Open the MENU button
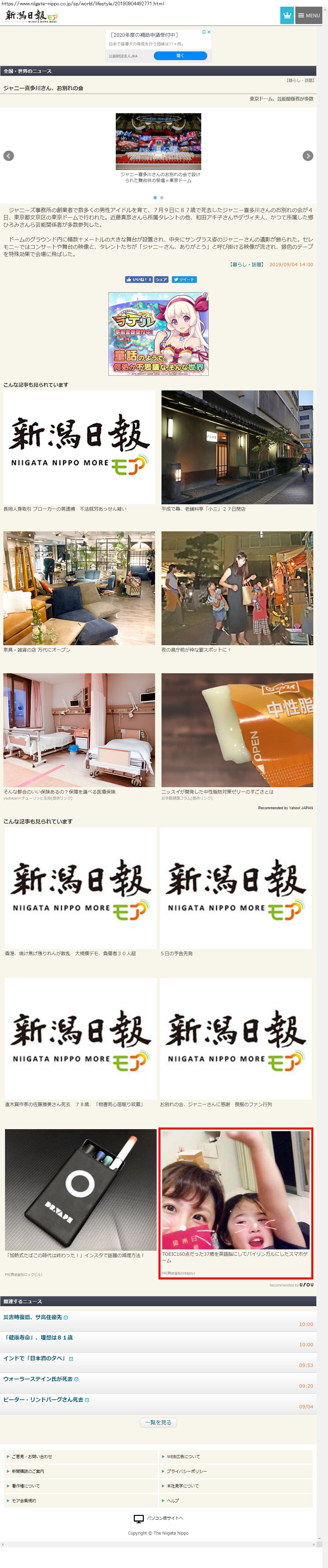The height and width of the screenshot is (1568, 328). 309,16
